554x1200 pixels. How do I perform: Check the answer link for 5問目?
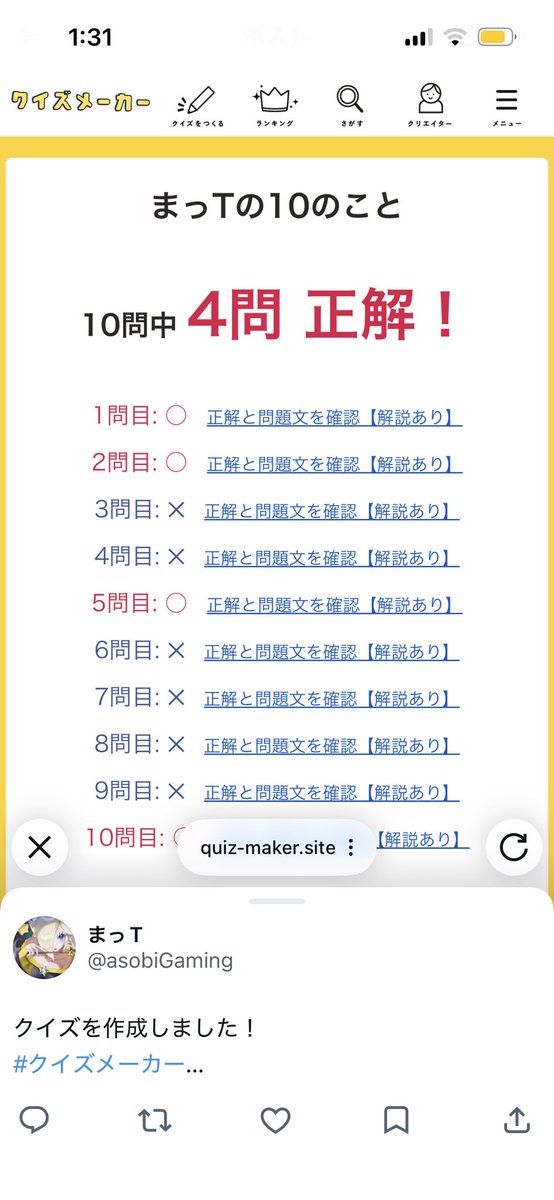pyautogui.click(x=334, y=605)
